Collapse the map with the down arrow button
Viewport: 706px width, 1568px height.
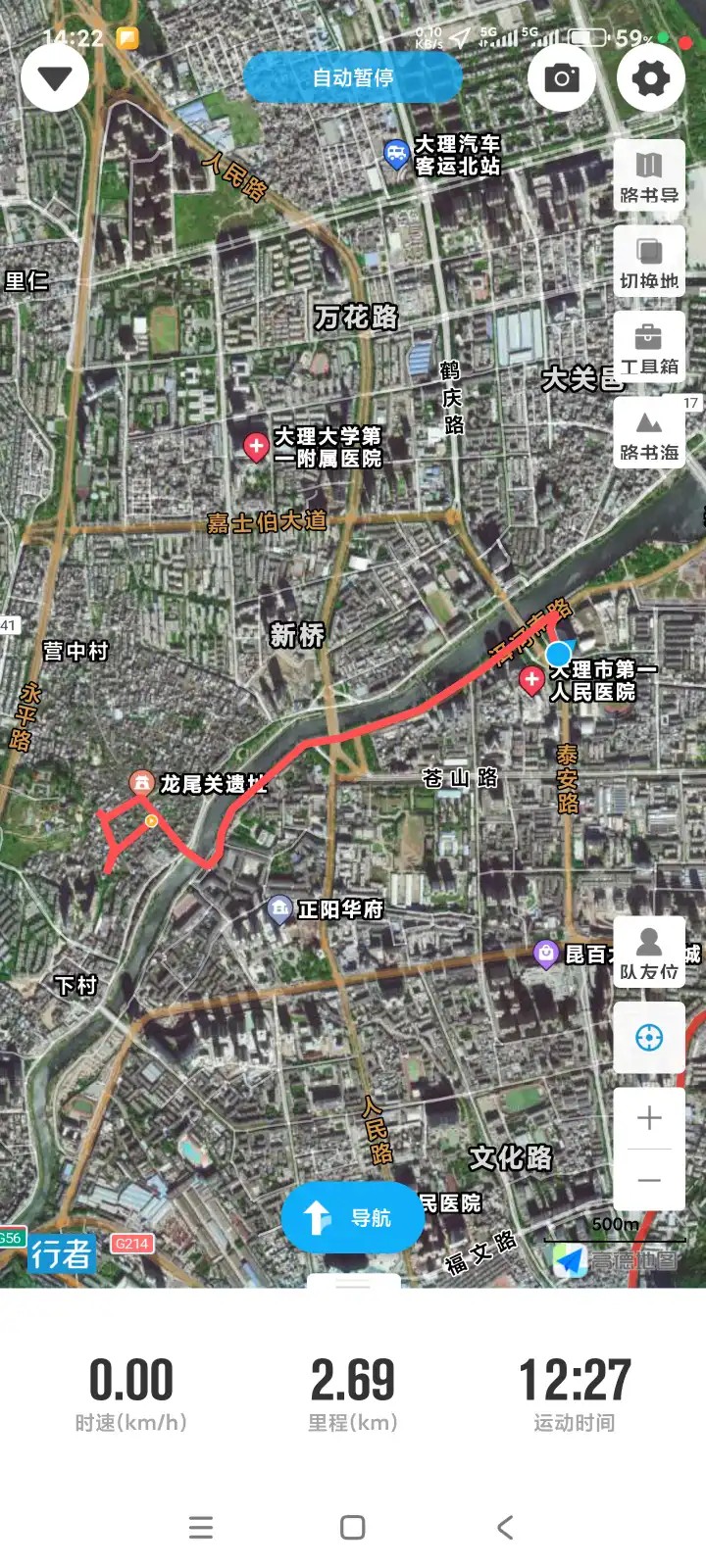point(55,78)
